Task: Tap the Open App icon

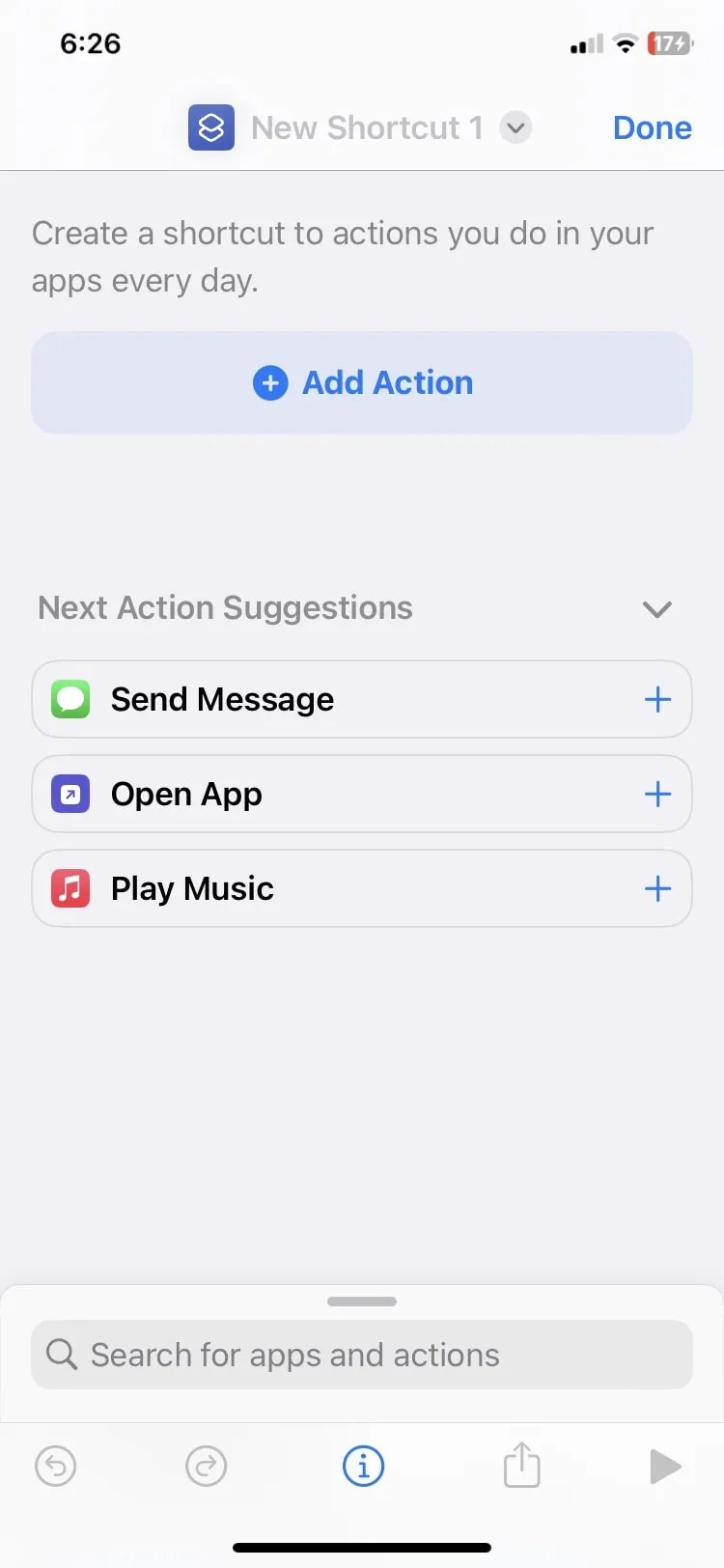Action: click(70, 794)
